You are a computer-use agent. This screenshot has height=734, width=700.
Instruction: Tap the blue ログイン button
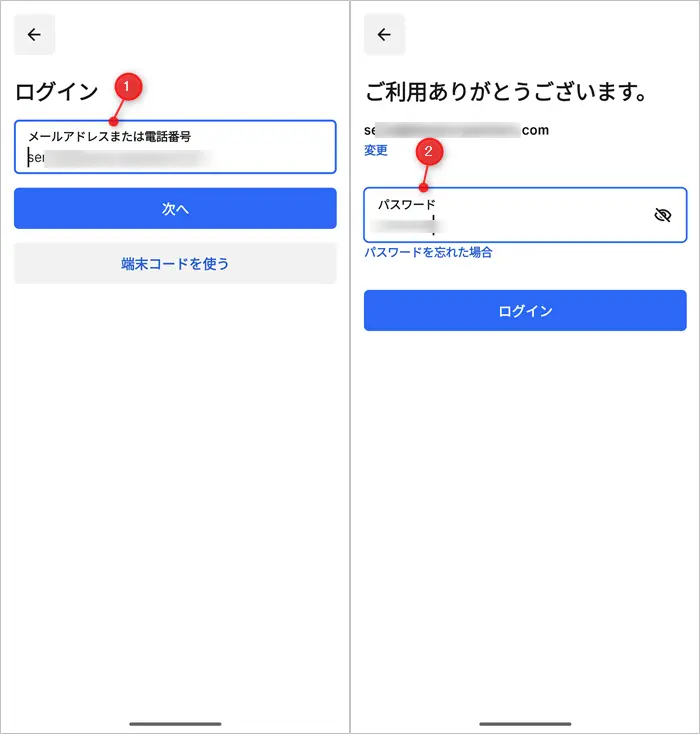coord(525,311)
